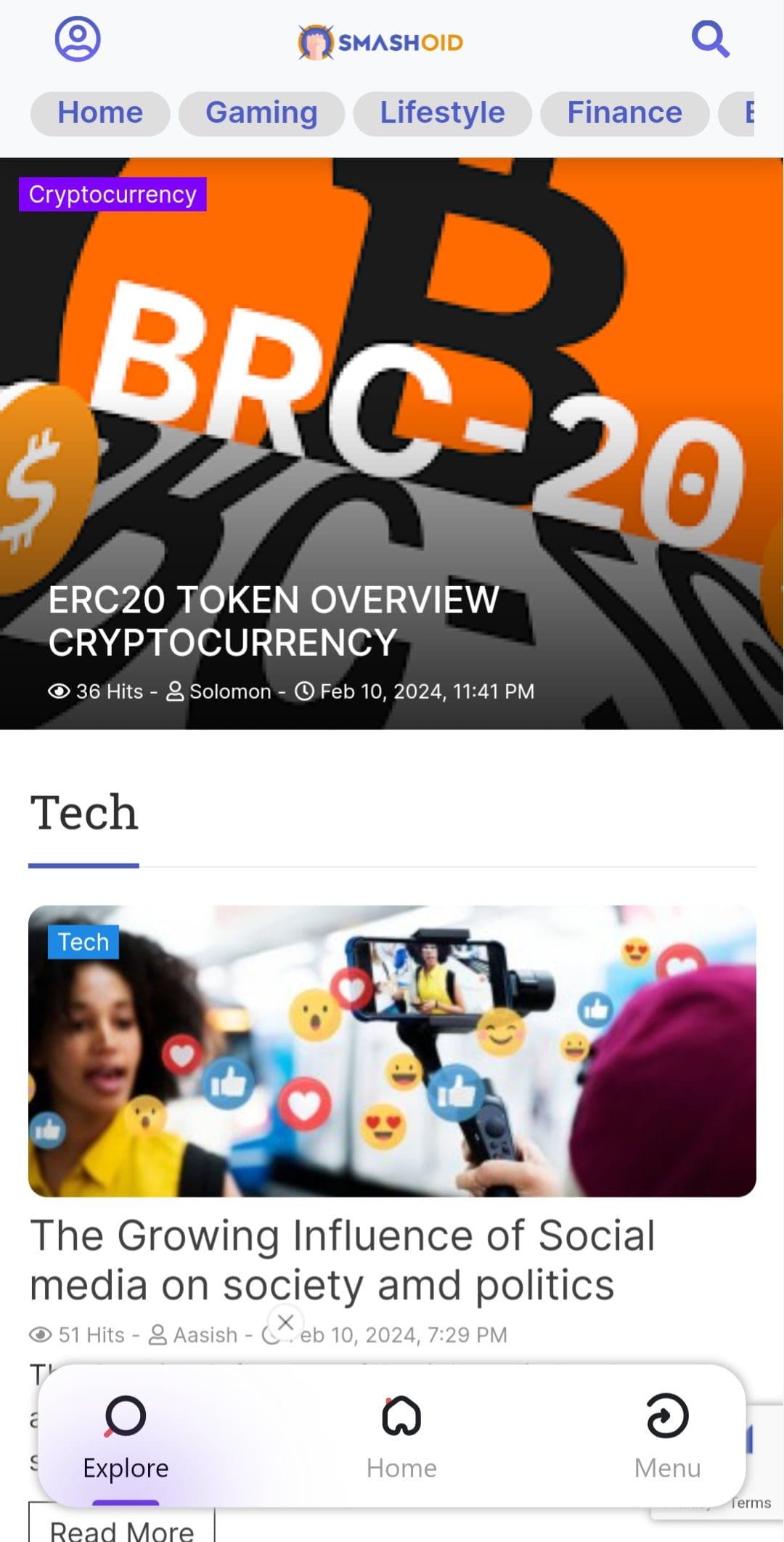
Task: Open the search magnifier
Action: pos(709,39)
